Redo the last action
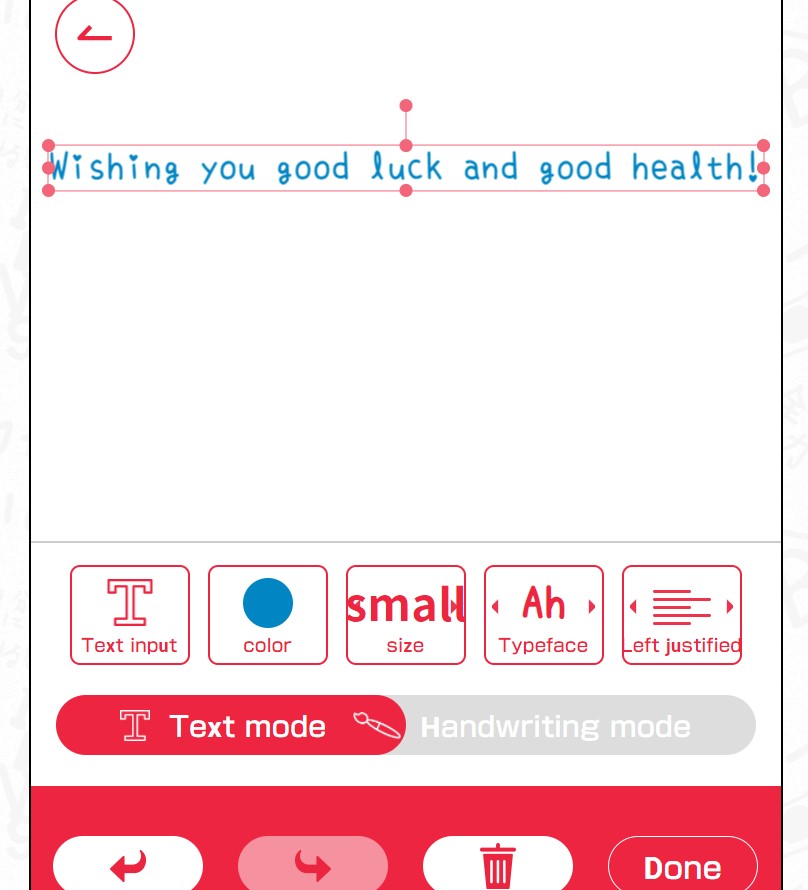The image size is (808, 890). pos(313,864)
